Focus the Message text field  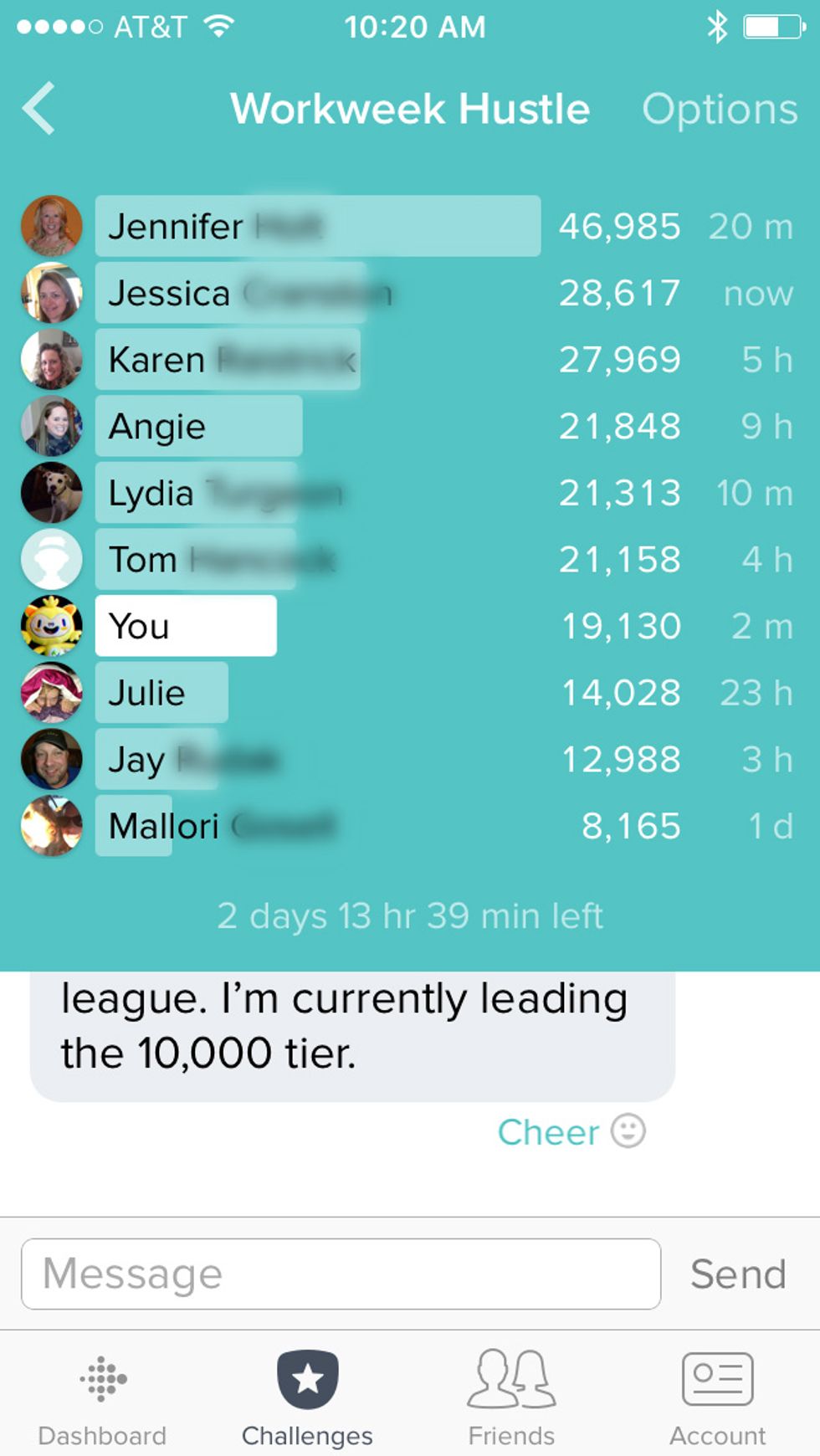[341, 1274]
